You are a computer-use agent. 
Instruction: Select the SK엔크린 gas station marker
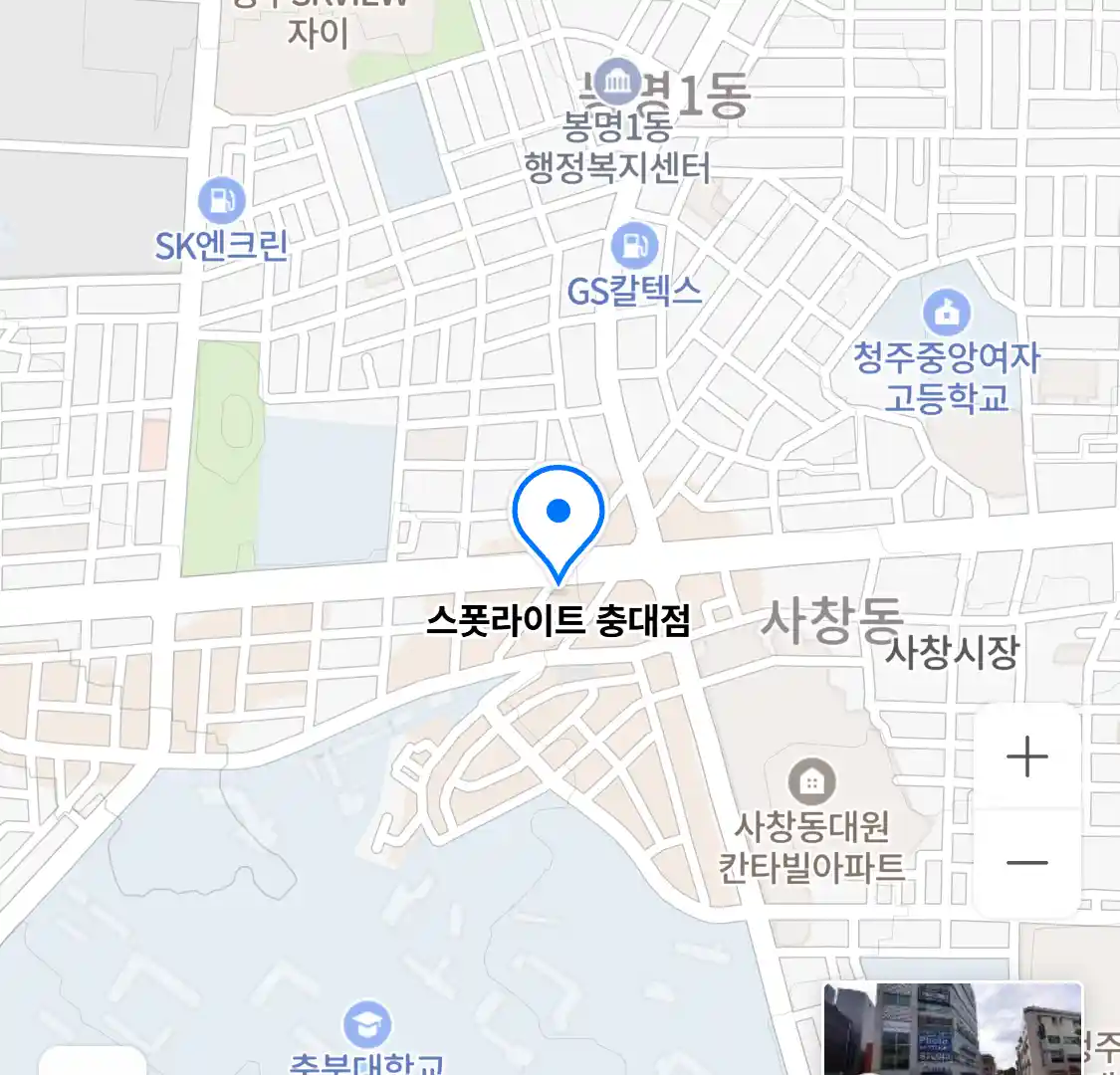click(221, 201)
